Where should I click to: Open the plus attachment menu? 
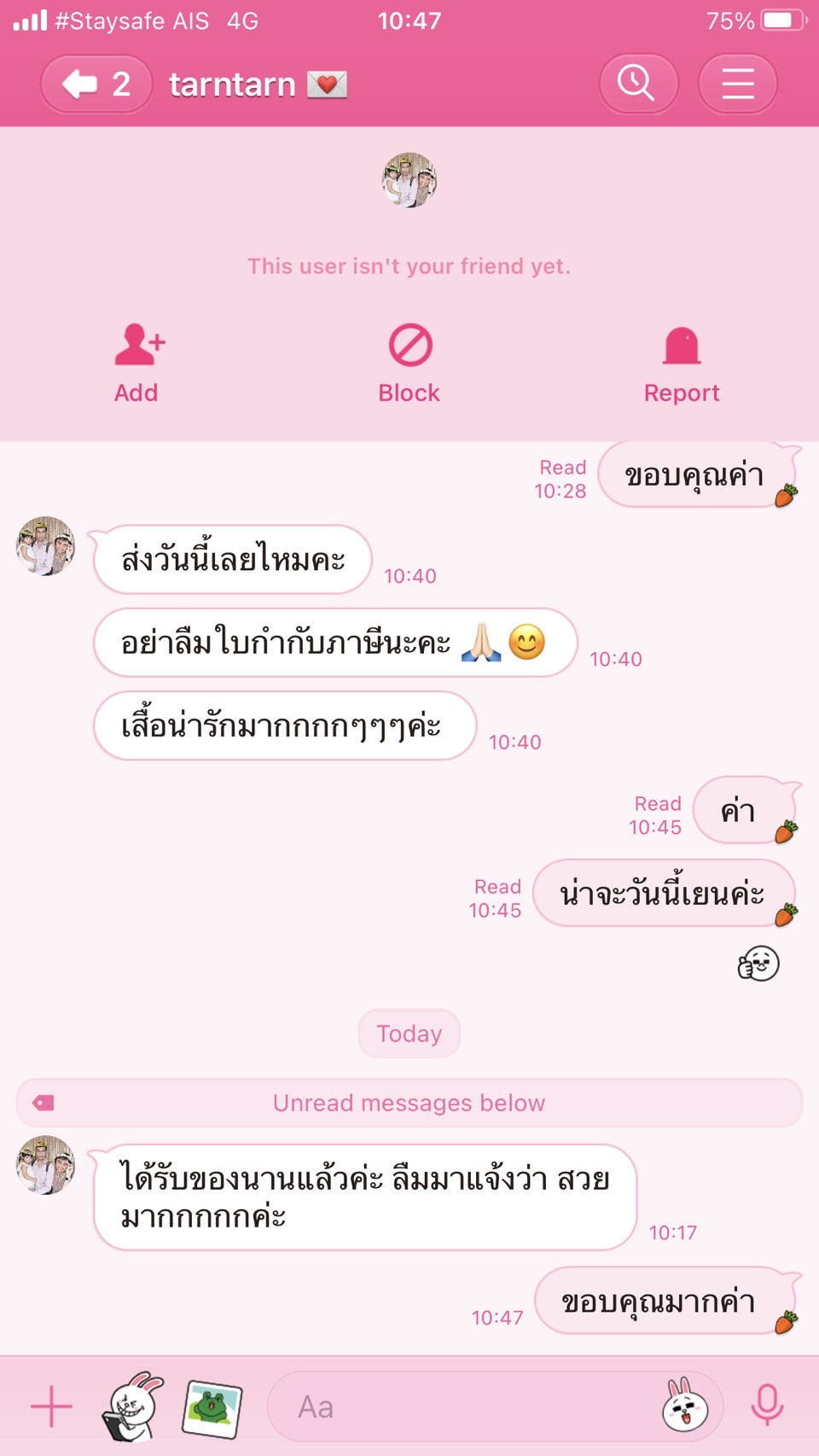coord(51,1406)
